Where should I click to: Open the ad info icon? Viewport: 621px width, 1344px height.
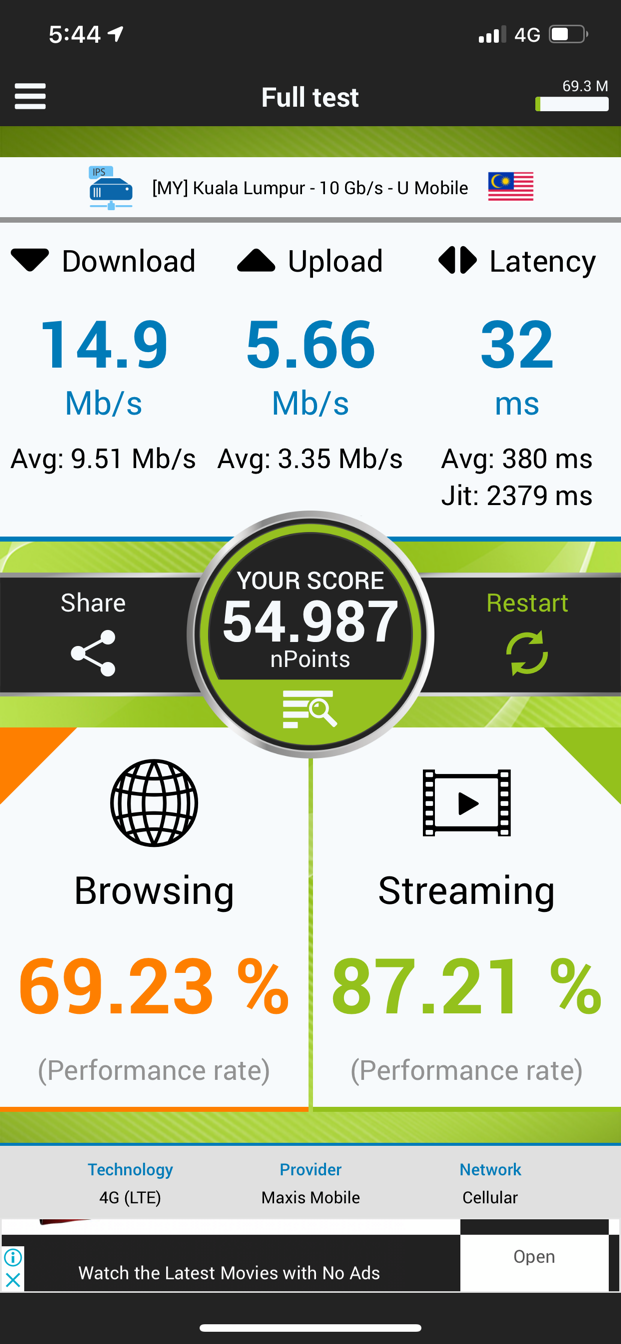click(x=12, y=1258)
